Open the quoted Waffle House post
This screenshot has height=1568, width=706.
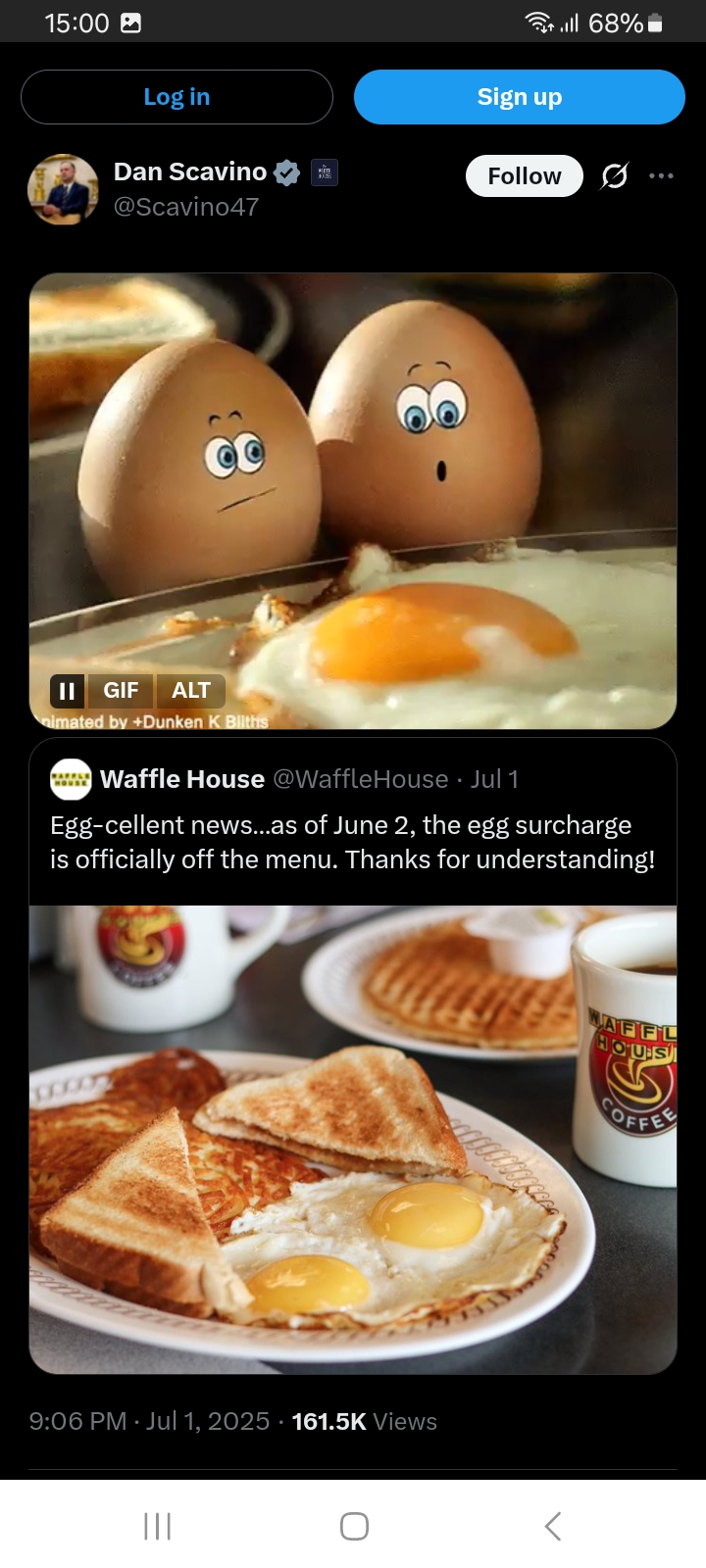click(x=353, y=821)
